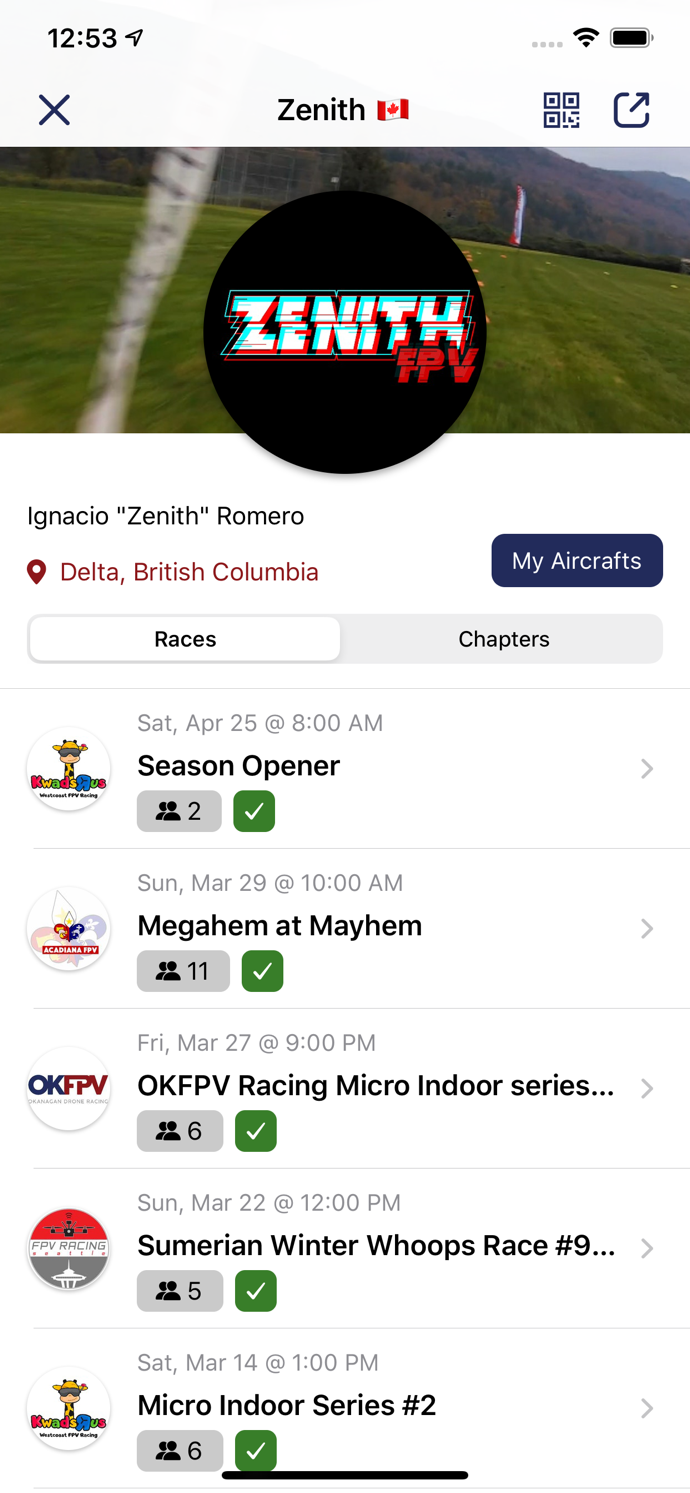Open My Aircrafts
The height and width of the screenshot is (1493, 690).
pyautogui.click(x=577, y=560)
